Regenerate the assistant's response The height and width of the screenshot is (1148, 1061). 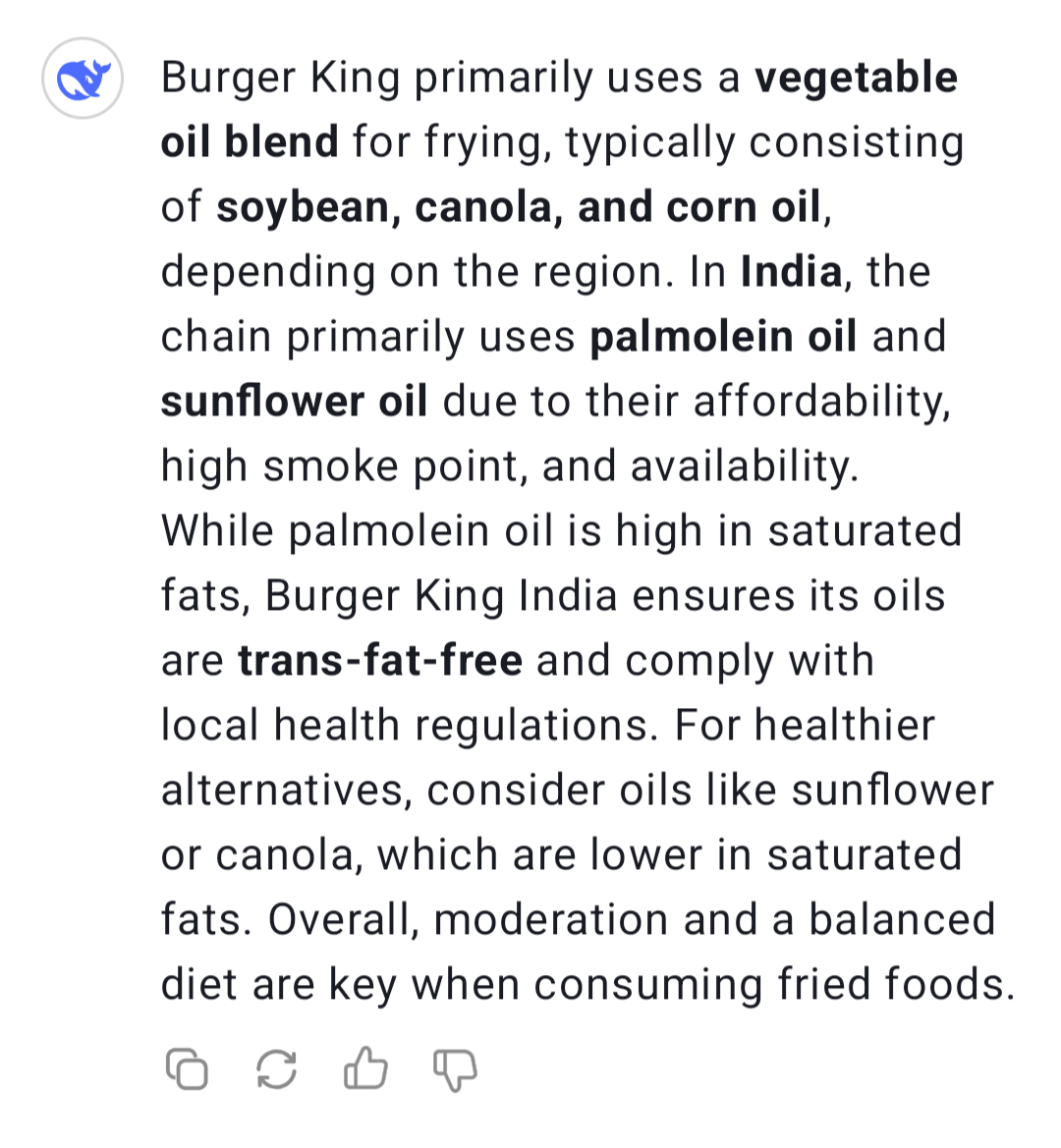coord(276,1068)
